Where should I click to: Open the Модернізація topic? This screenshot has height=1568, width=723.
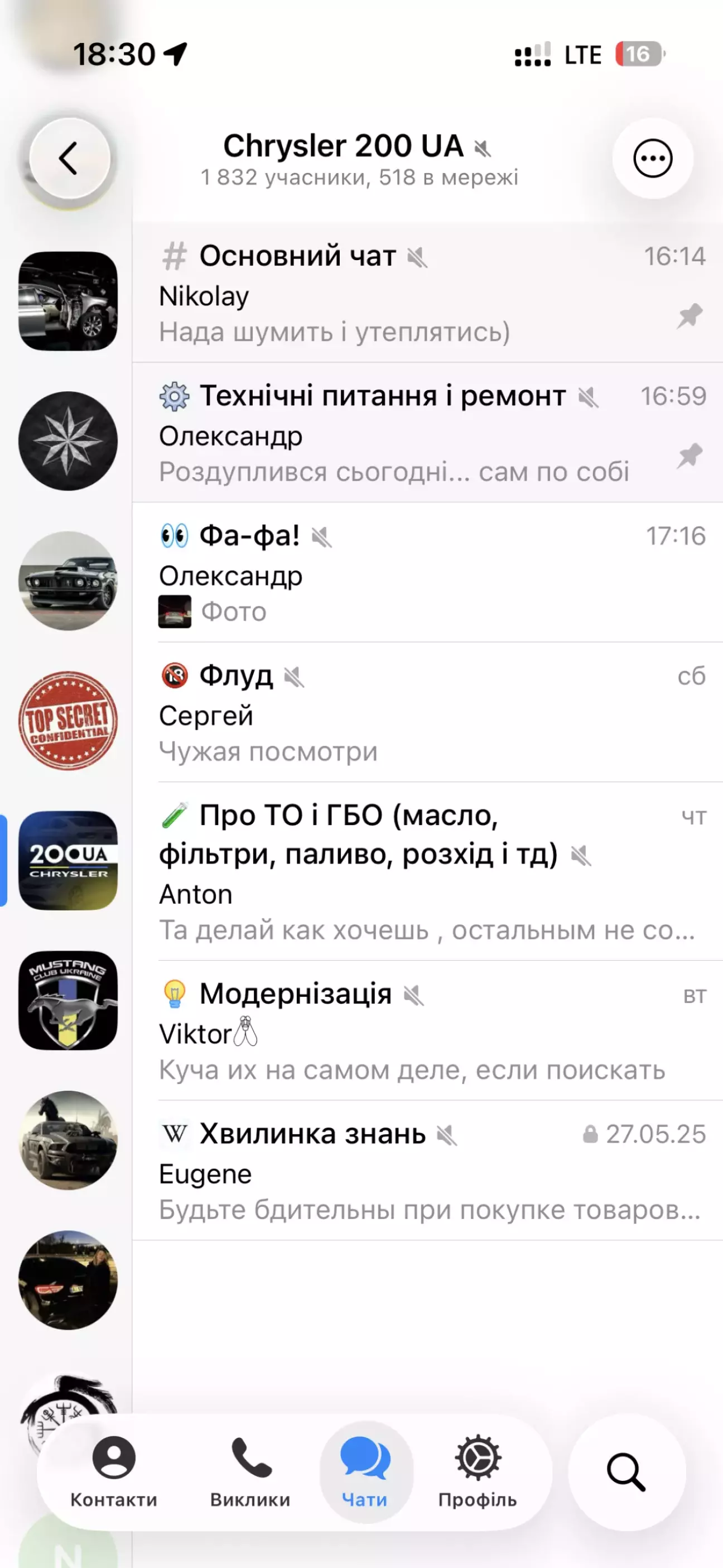tap(426, 1031)
